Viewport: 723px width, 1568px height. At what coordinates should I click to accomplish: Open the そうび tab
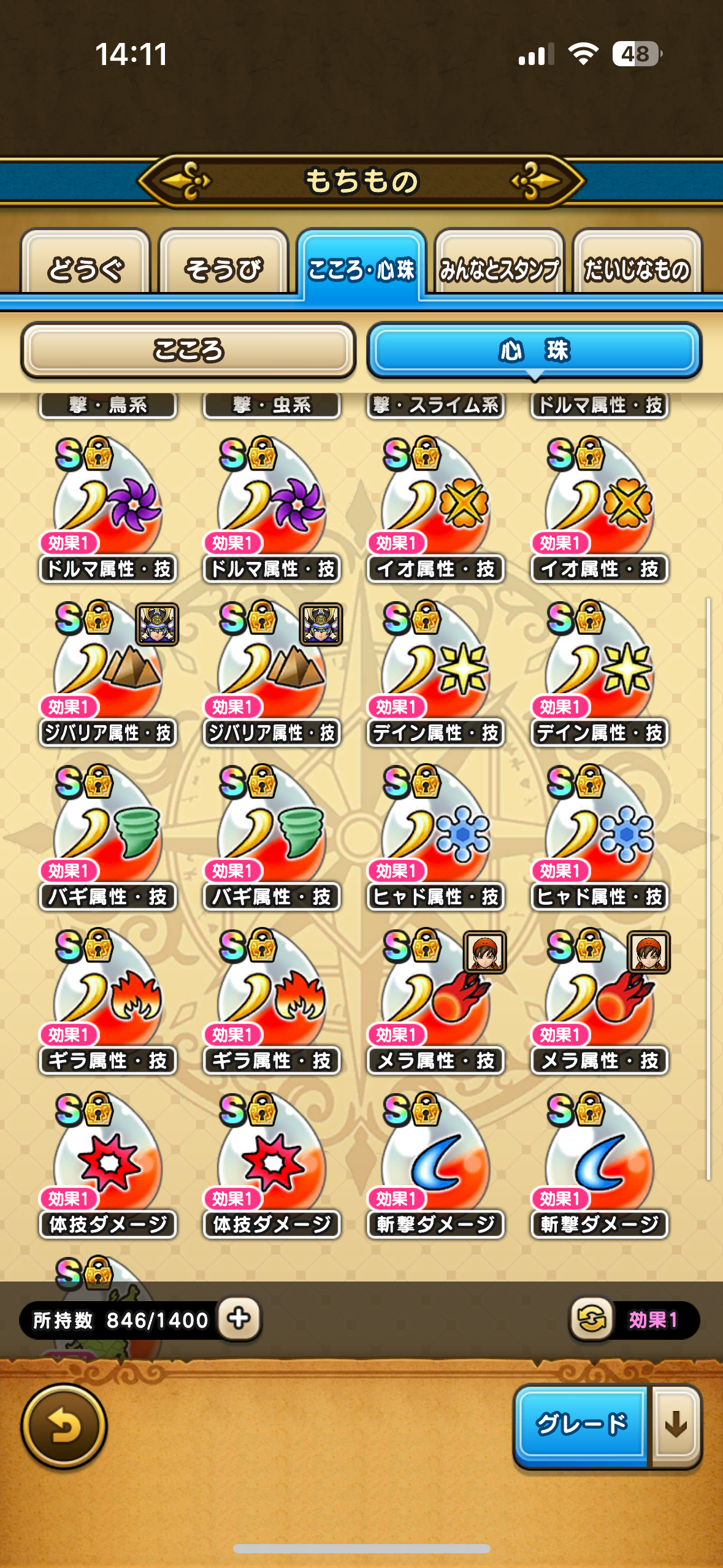pyautogui.click(x=223, y=264)
